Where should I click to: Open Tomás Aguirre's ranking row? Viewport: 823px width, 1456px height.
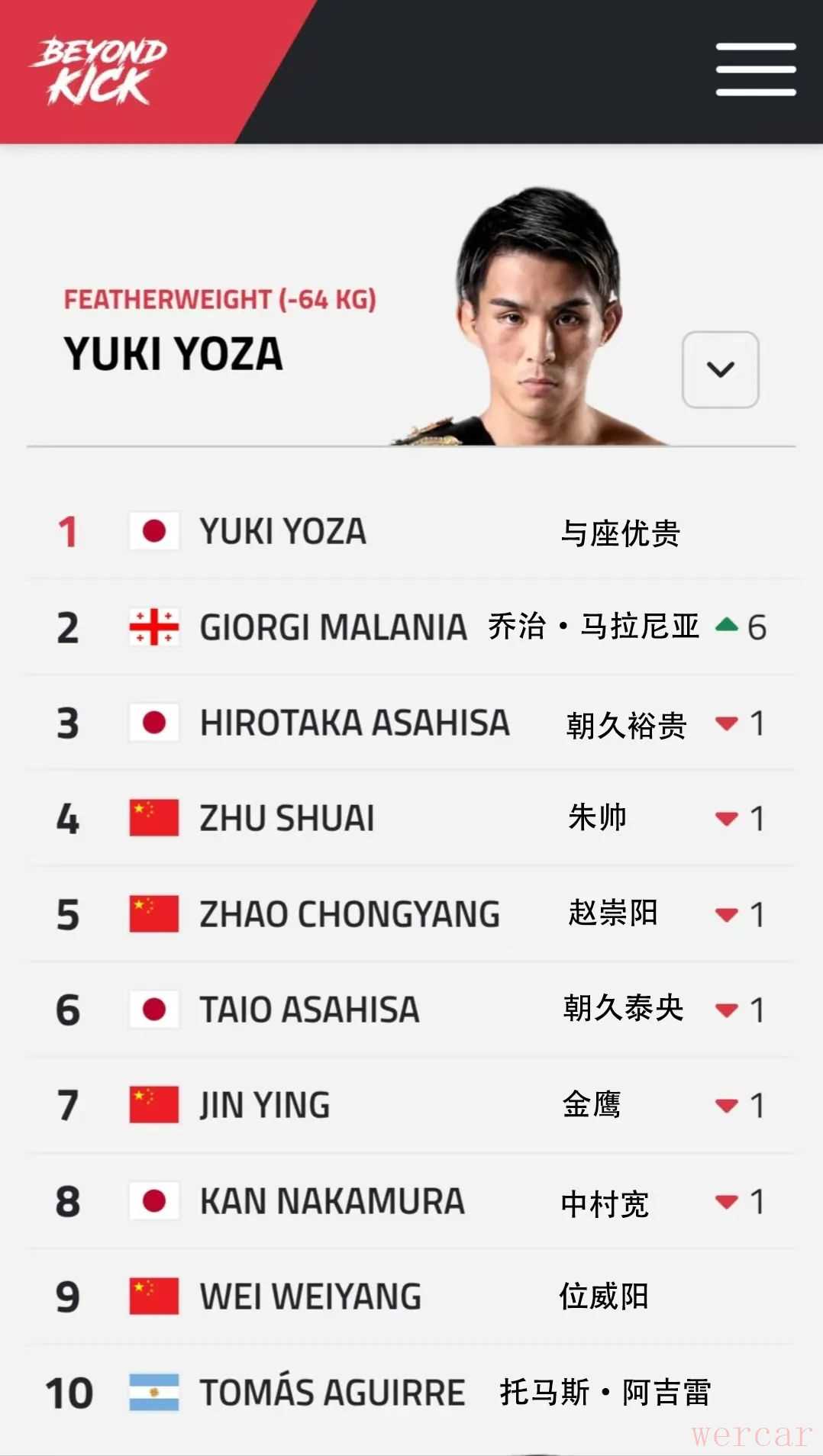[332, 1393]
